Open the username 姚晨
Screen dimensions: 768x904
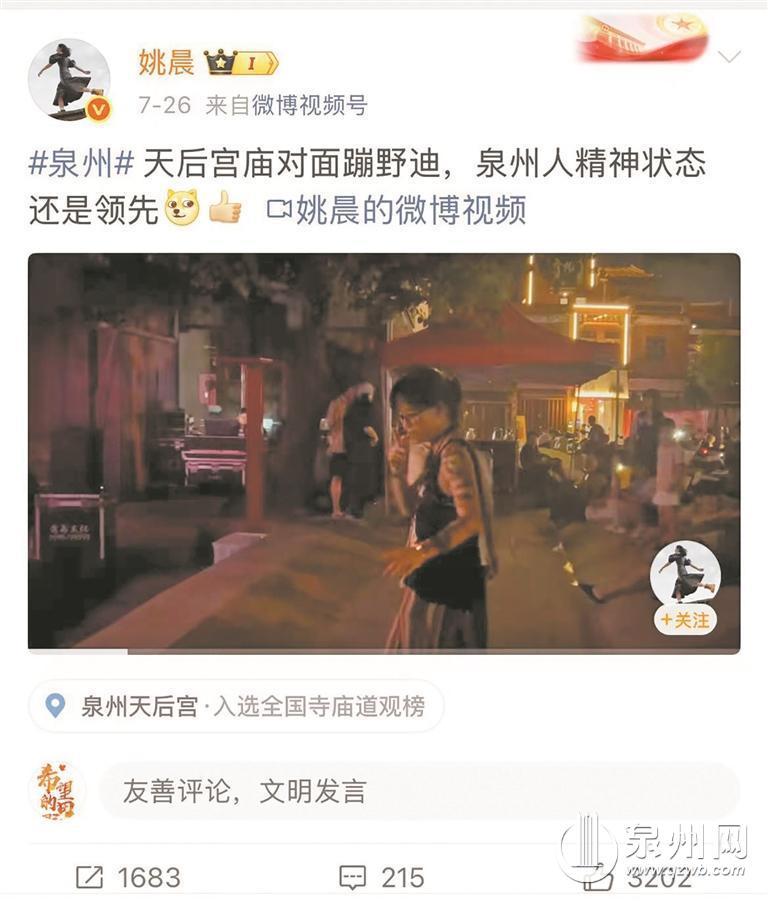[x=166, y=62]
